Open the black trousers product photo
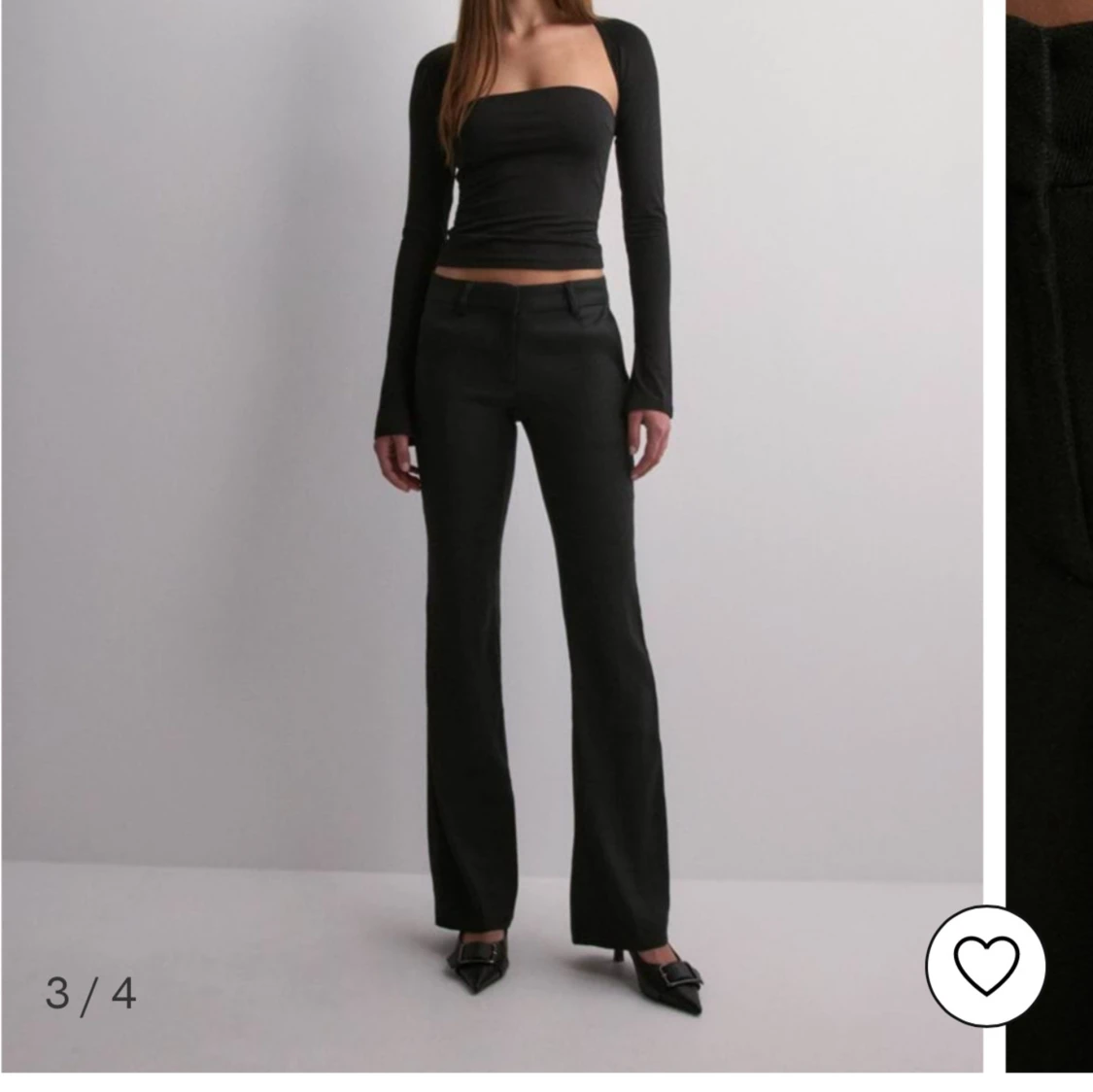The width and height of the screenshot is (1093, 1092). [x=491, y=534]
